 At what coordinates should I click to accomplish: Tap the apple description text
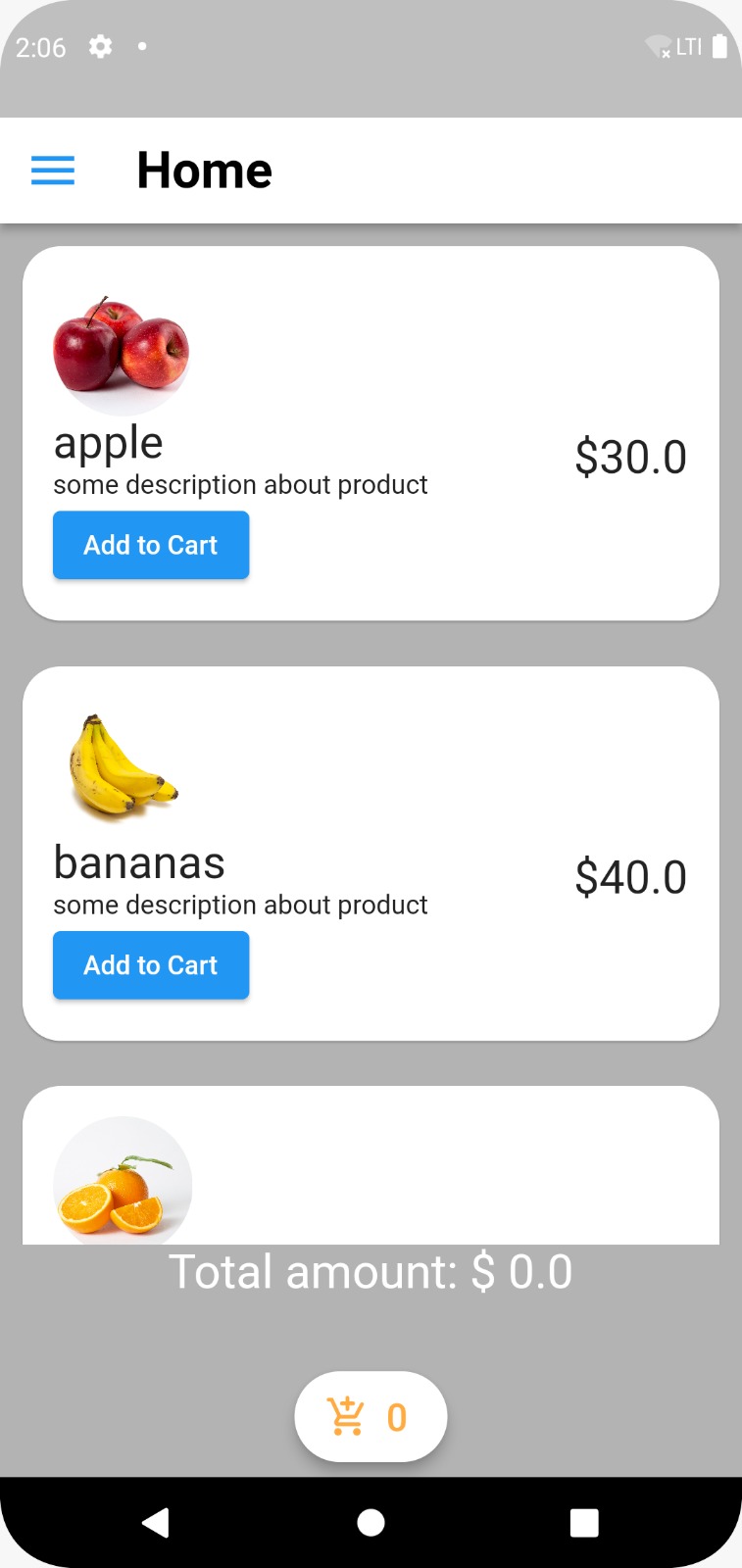(x=240, y=483)
